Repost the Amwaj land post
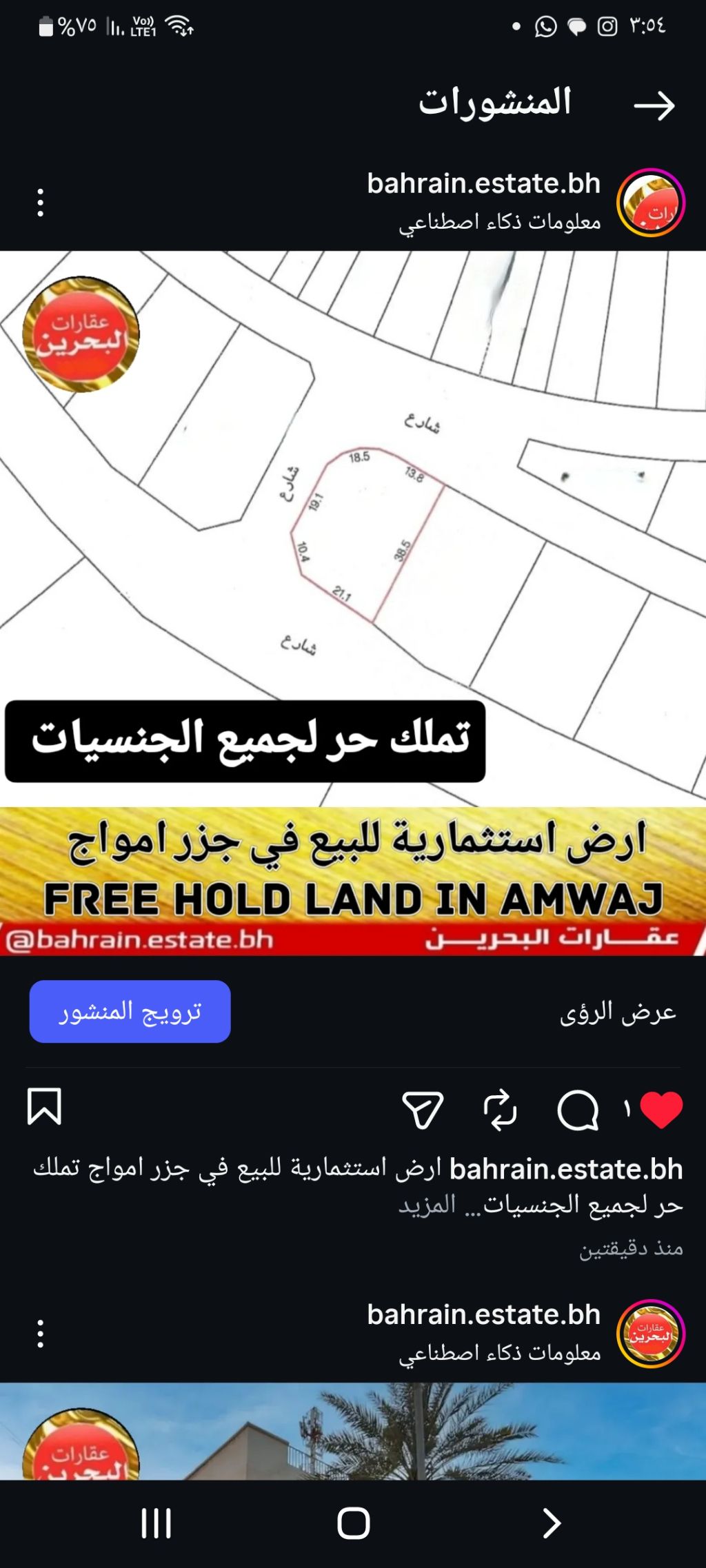The width and height of the screenshot is (706, 1568). [x=500, y=1110]
